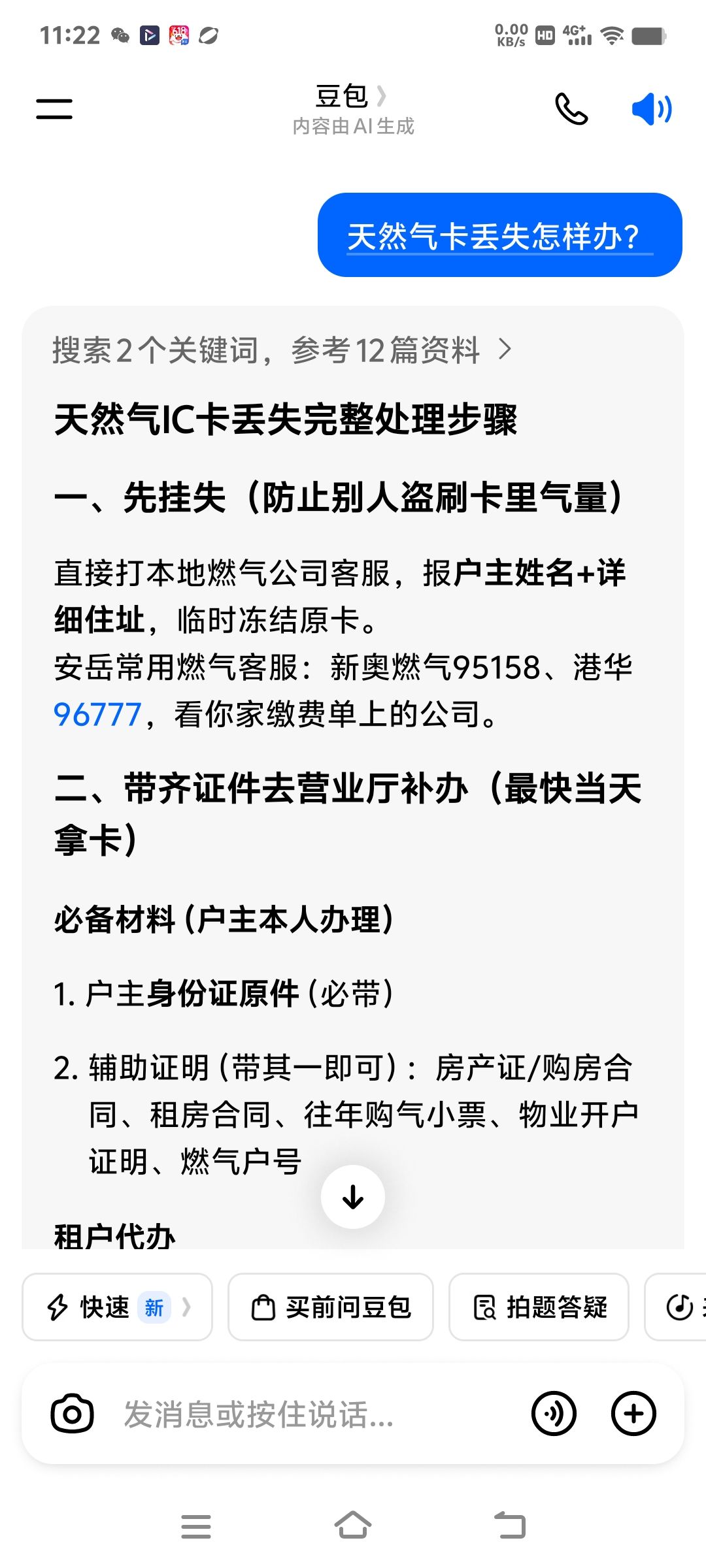Open the 搜索2个关键词 参考12篇资料 sources
Screen dimensions: 706x1568
[x=282, y=350]
